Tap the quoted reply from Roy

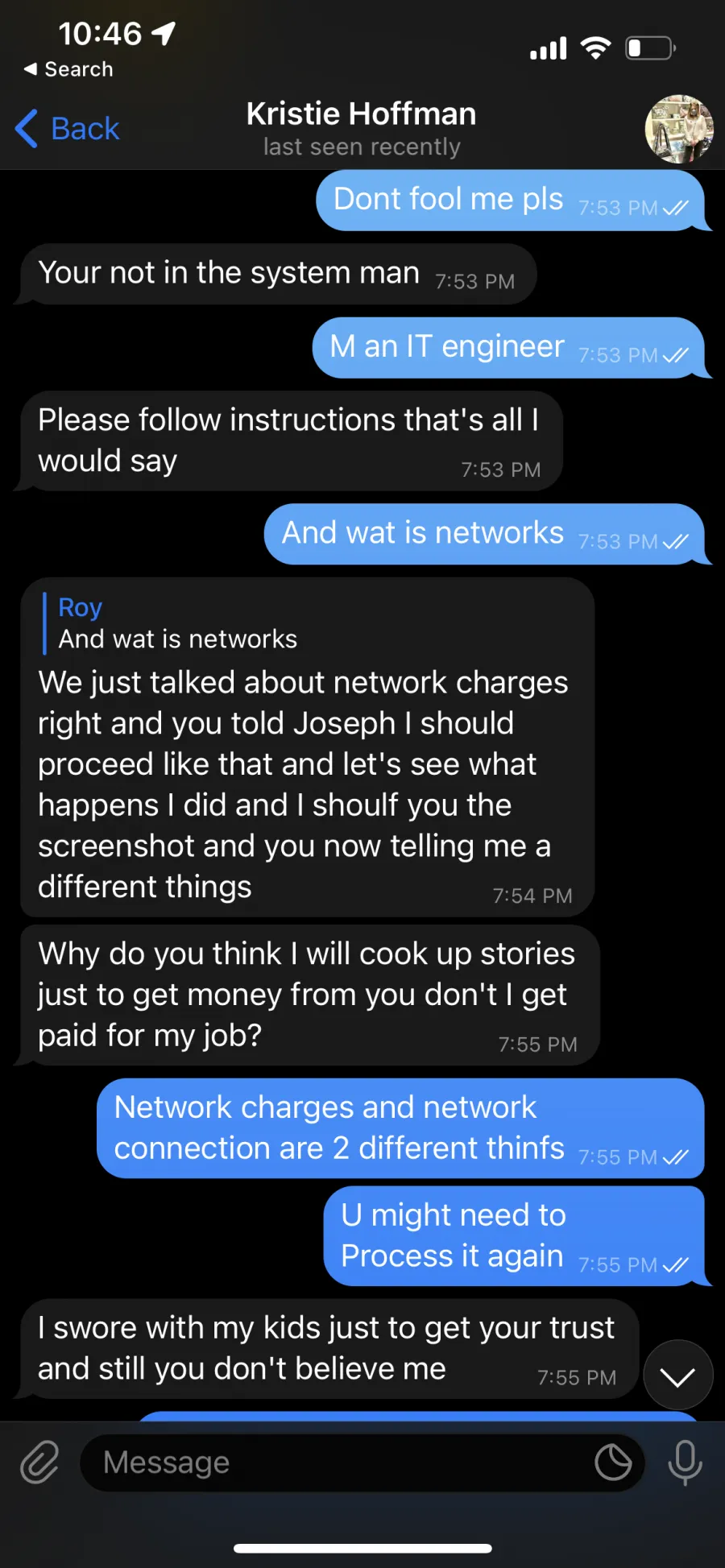click(x=178, y=623)
